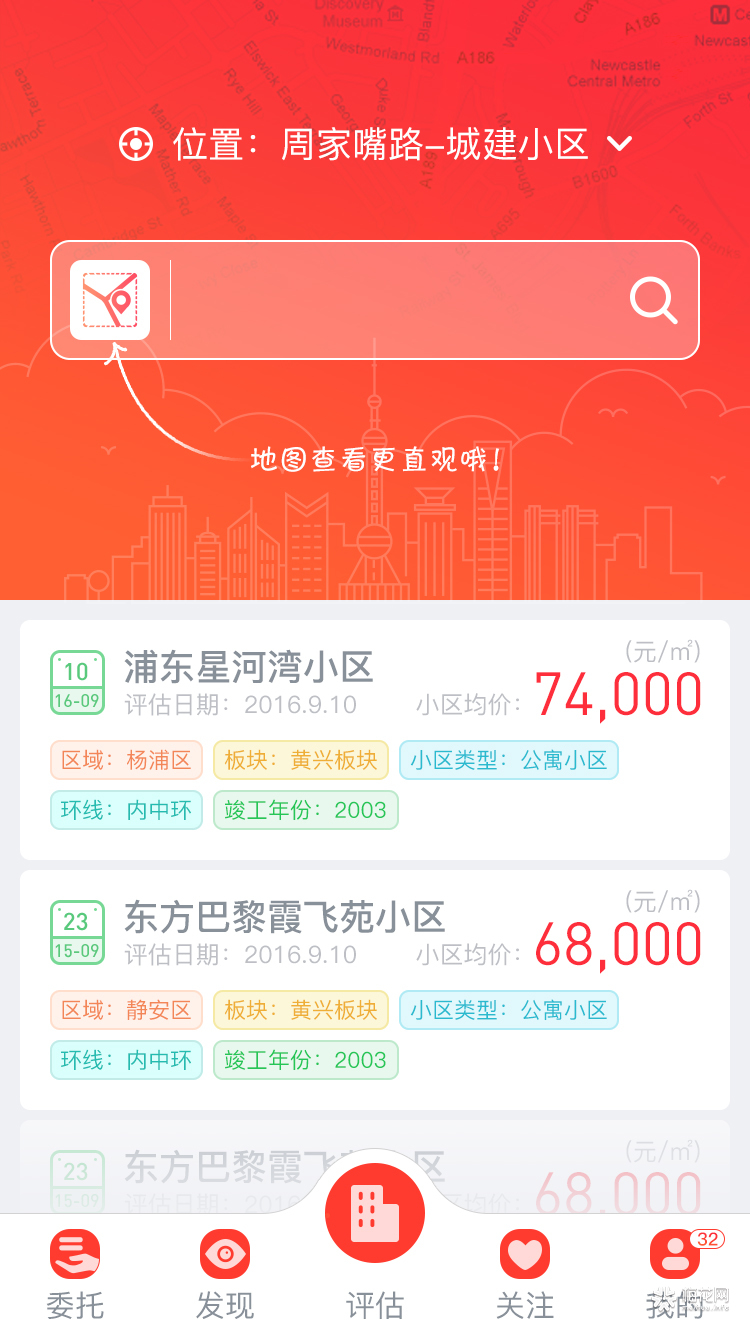Open the map view icon
Image resolution: width=750 pixels, height=1334 pixels.
click(x=110, y=300)
